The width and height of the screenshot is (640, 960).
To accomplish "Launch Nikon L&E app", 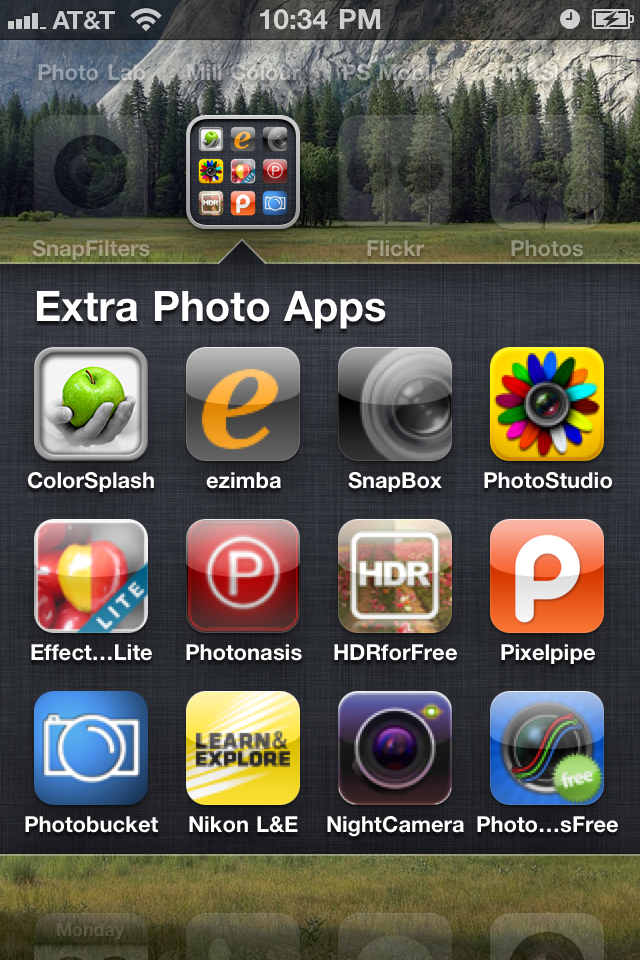I will tap(243, 748).
